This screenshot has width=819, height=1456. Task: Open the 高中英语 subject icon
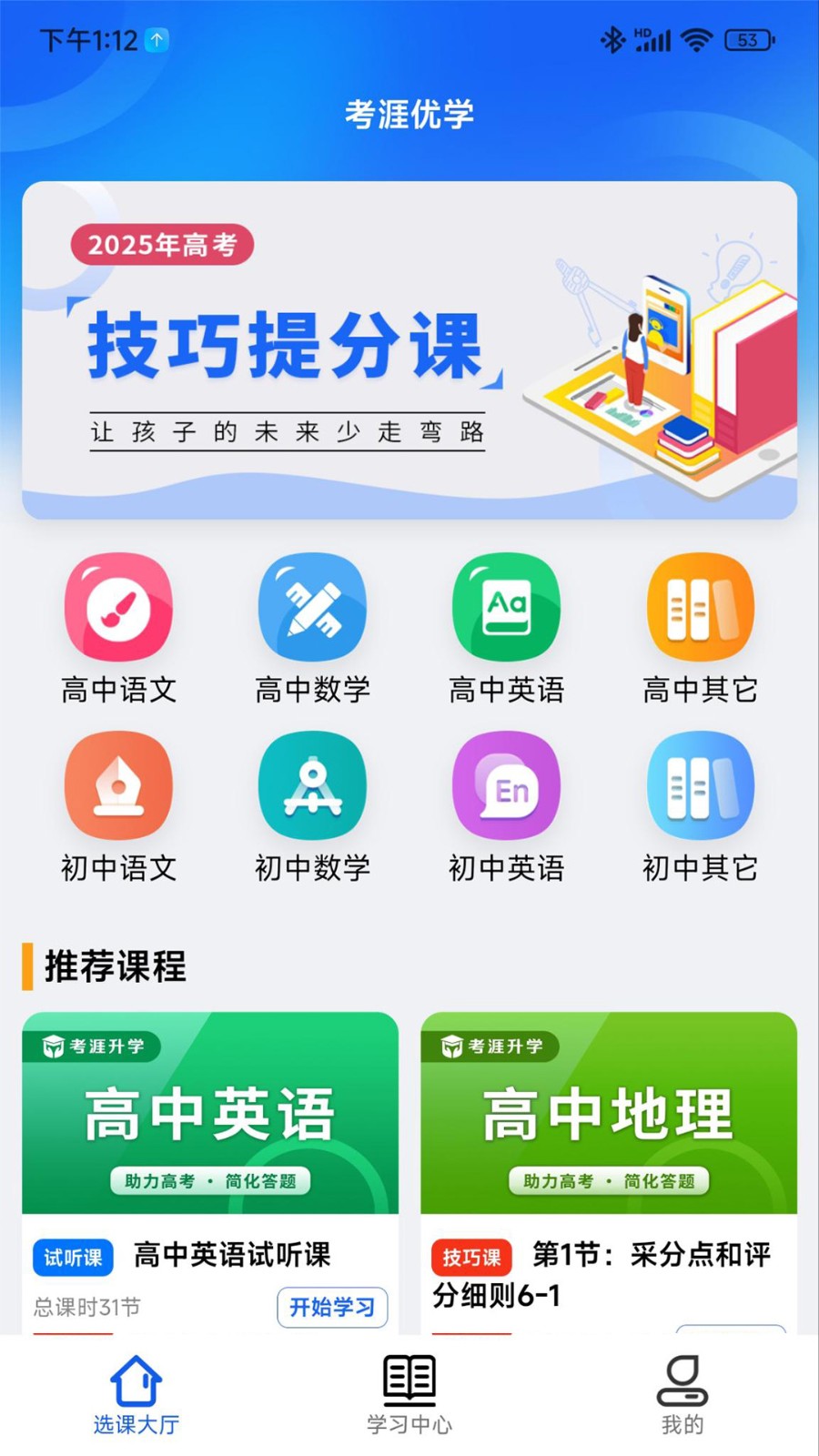(x=506, y=607)
